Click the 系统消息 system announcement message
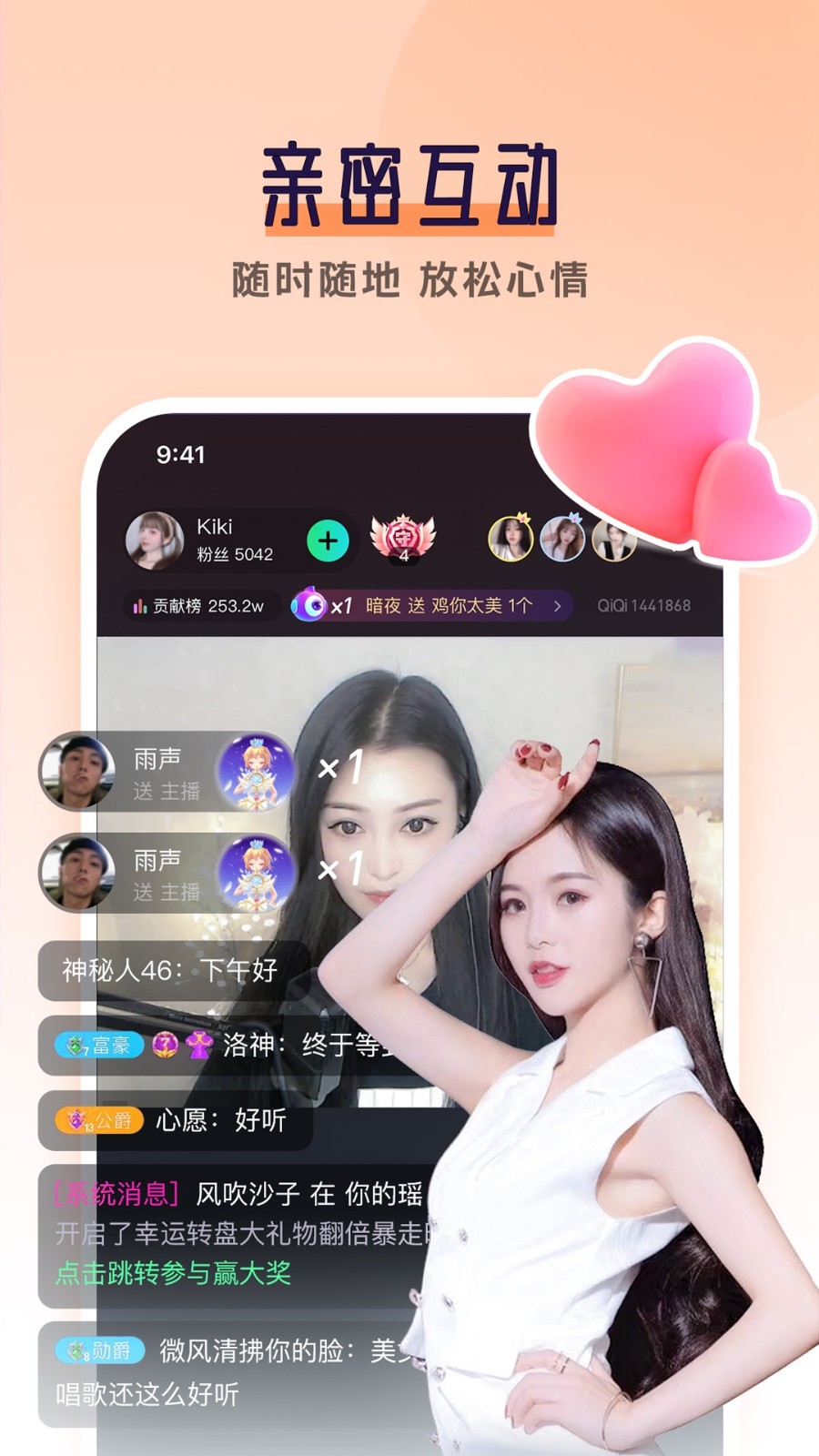The image size is (819, 1456). (114, 1195)
